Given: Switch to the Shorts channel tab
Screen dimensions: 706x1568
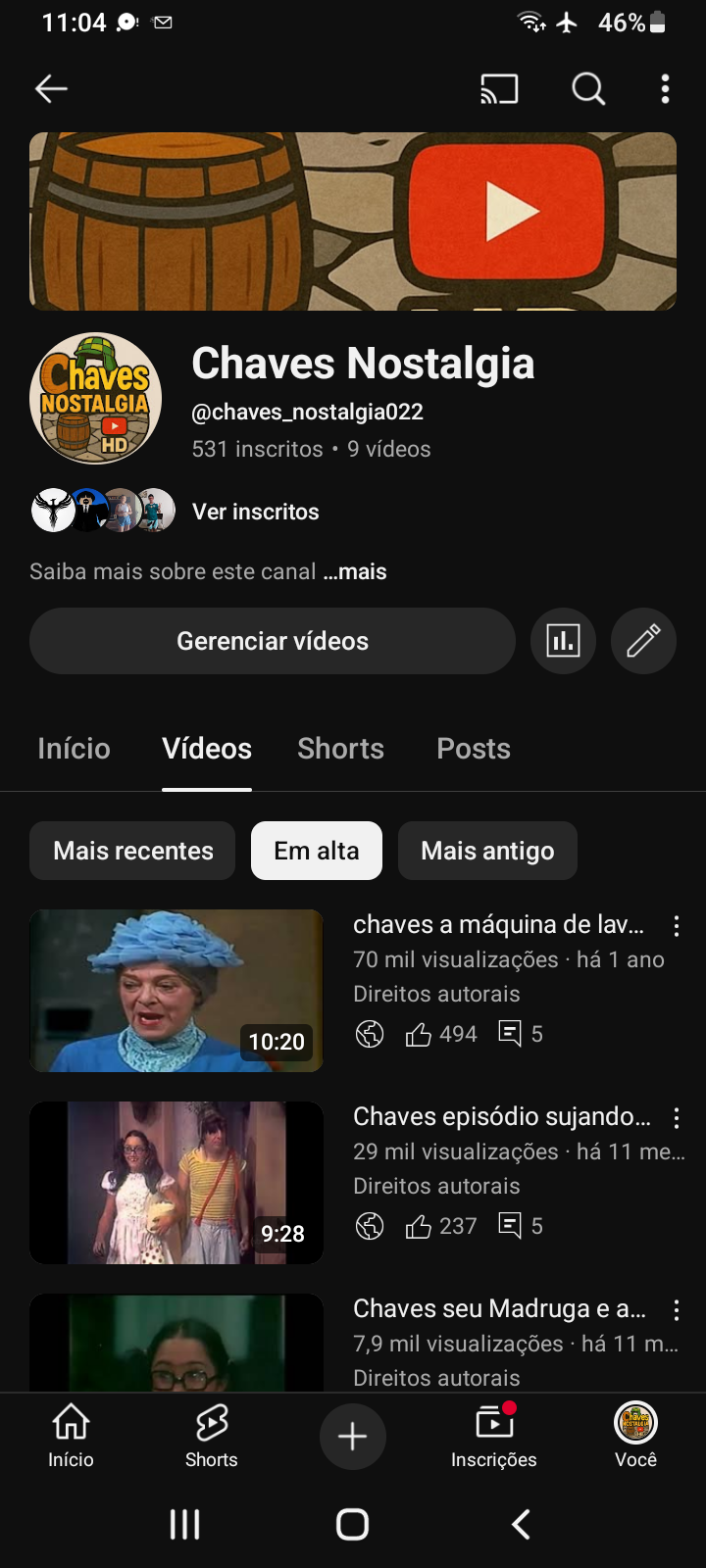Looking at the screenshot, I should 340,749.
